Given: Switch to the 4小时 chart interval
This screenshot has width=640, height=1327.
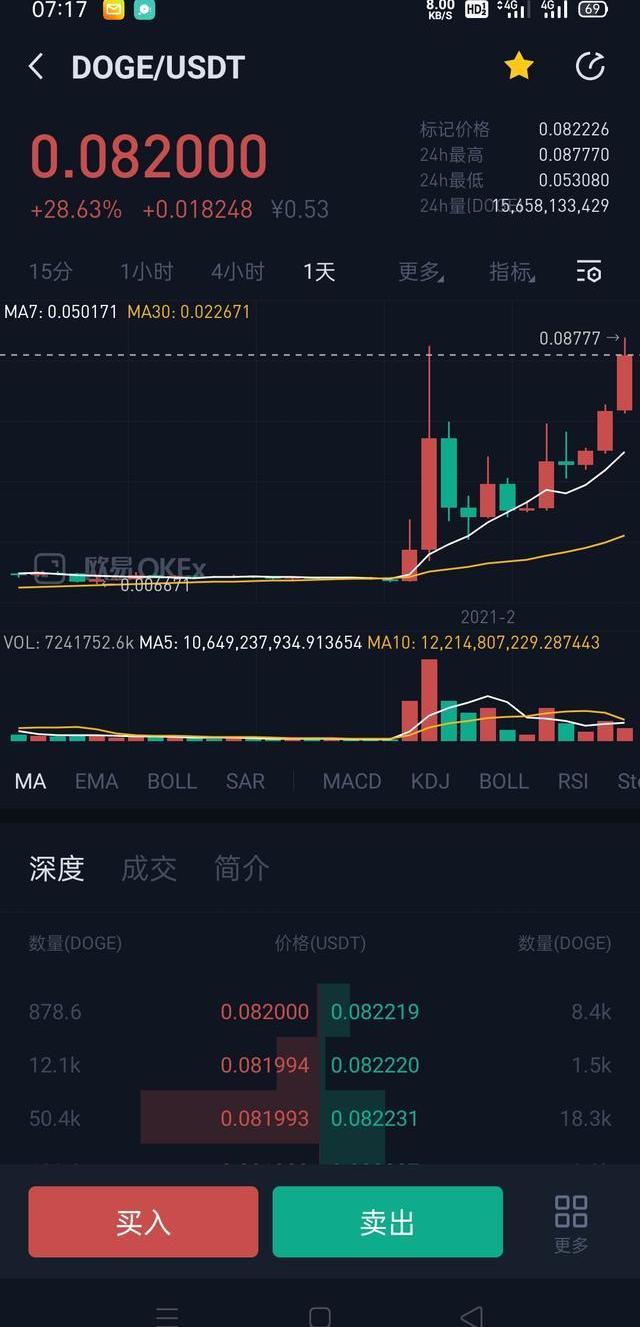Looking at the screenshot, I should pos(237,271).
